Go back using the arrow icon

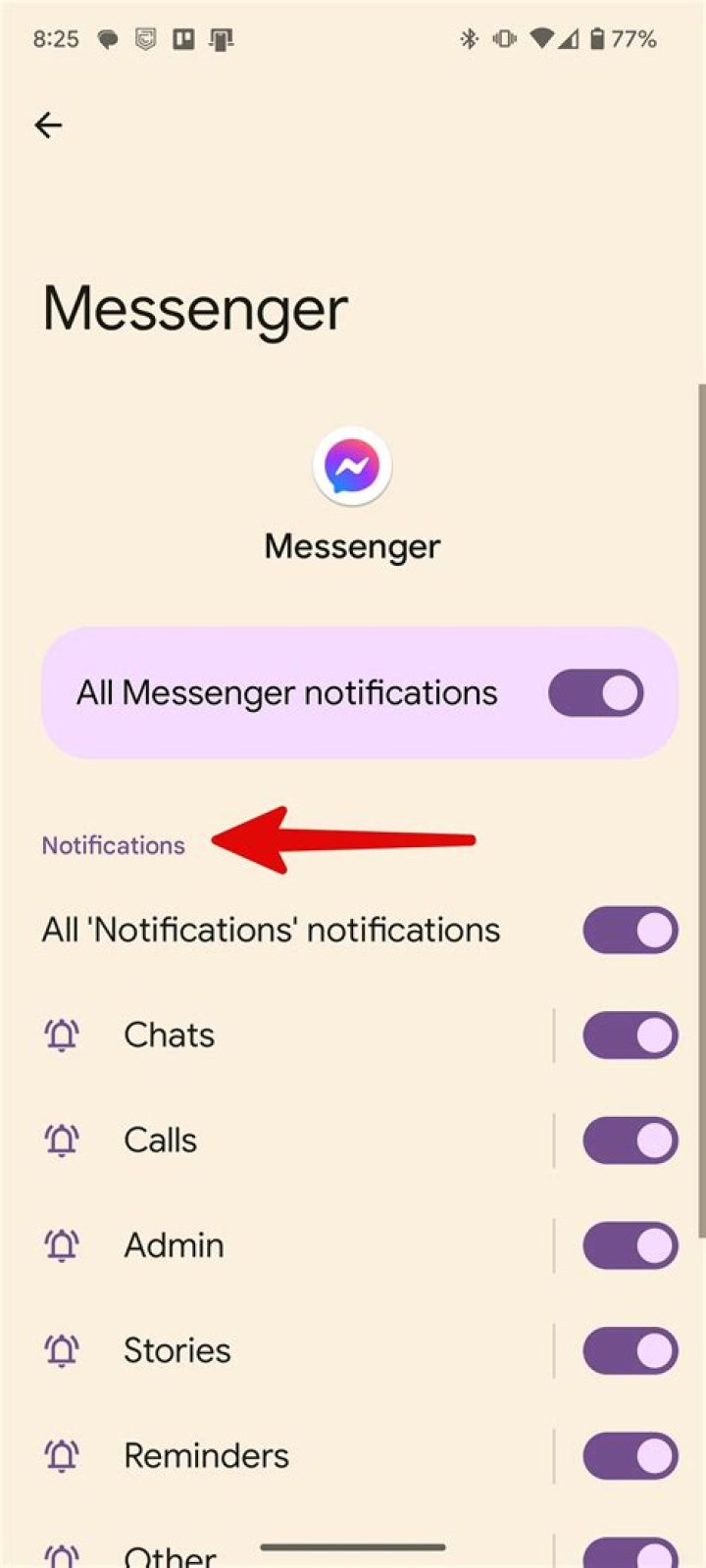click(x=48, y=126)
